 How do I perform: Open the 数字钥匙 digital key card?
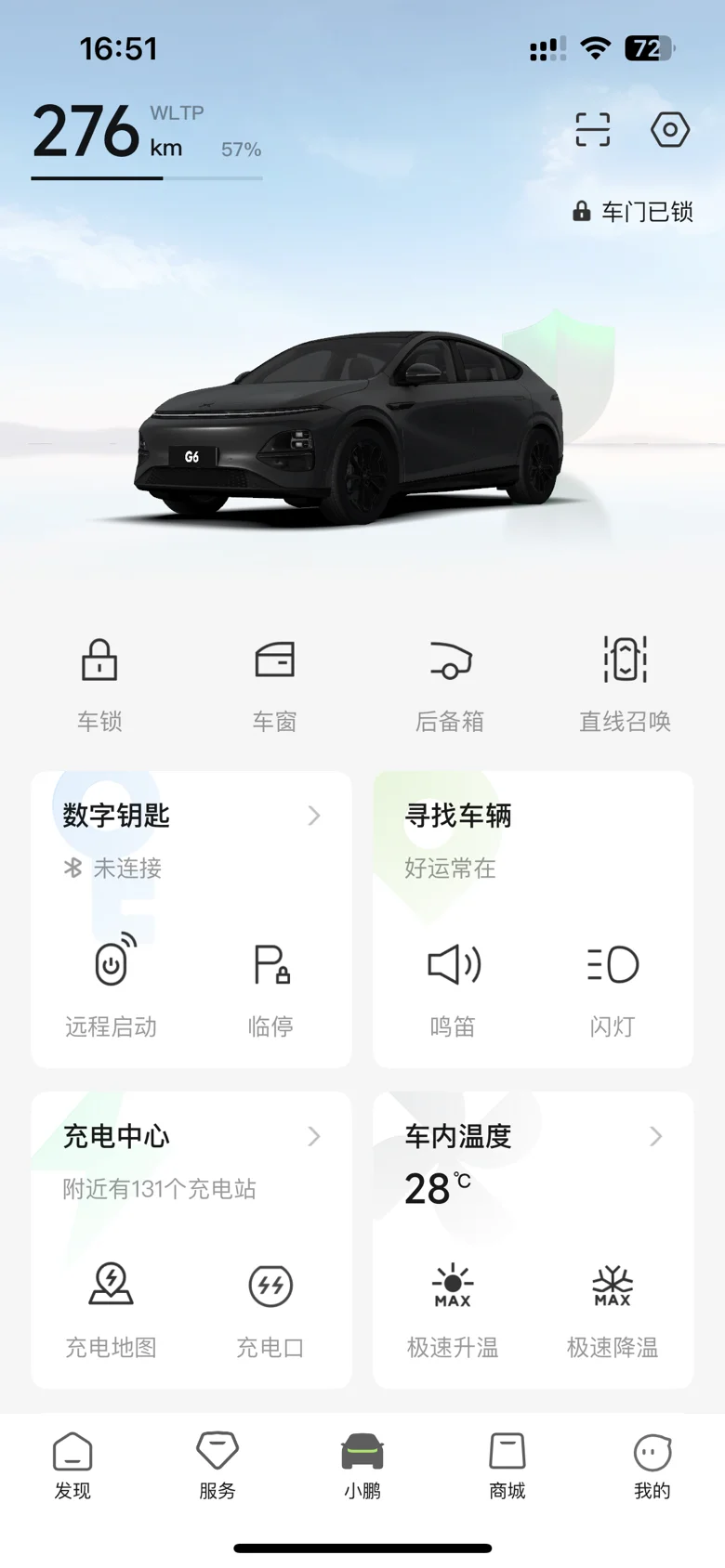click(191, 817)
